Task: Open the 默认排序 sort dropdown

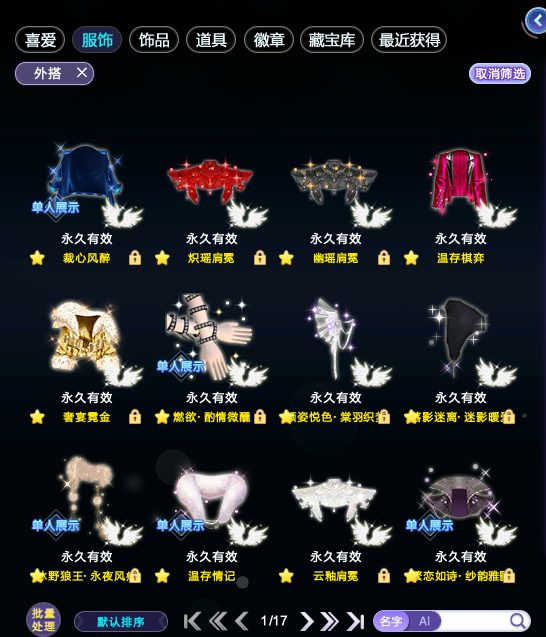Action: [x=121, y=622]
